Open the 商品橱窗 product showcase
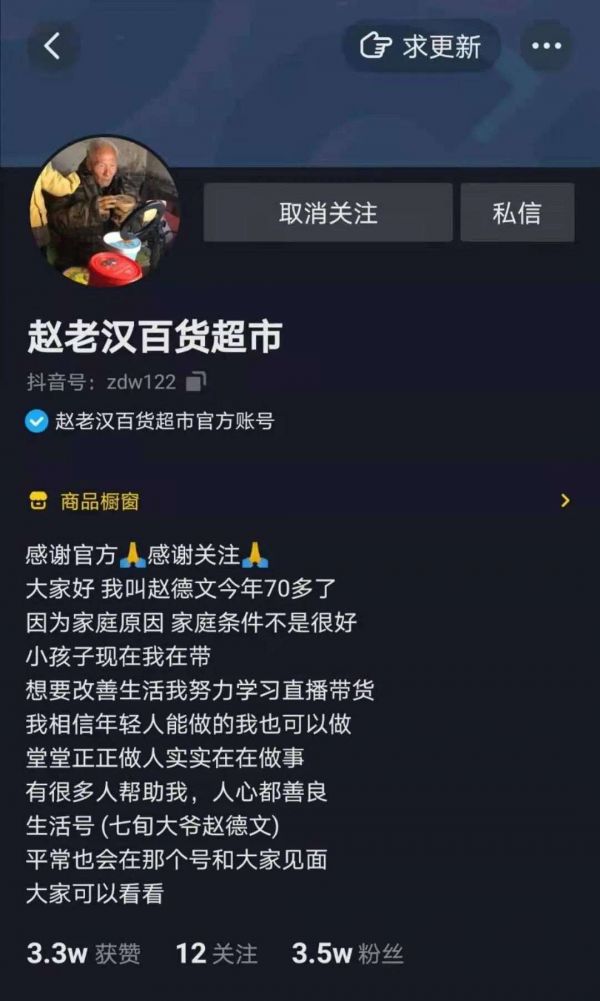 point(300,501)
